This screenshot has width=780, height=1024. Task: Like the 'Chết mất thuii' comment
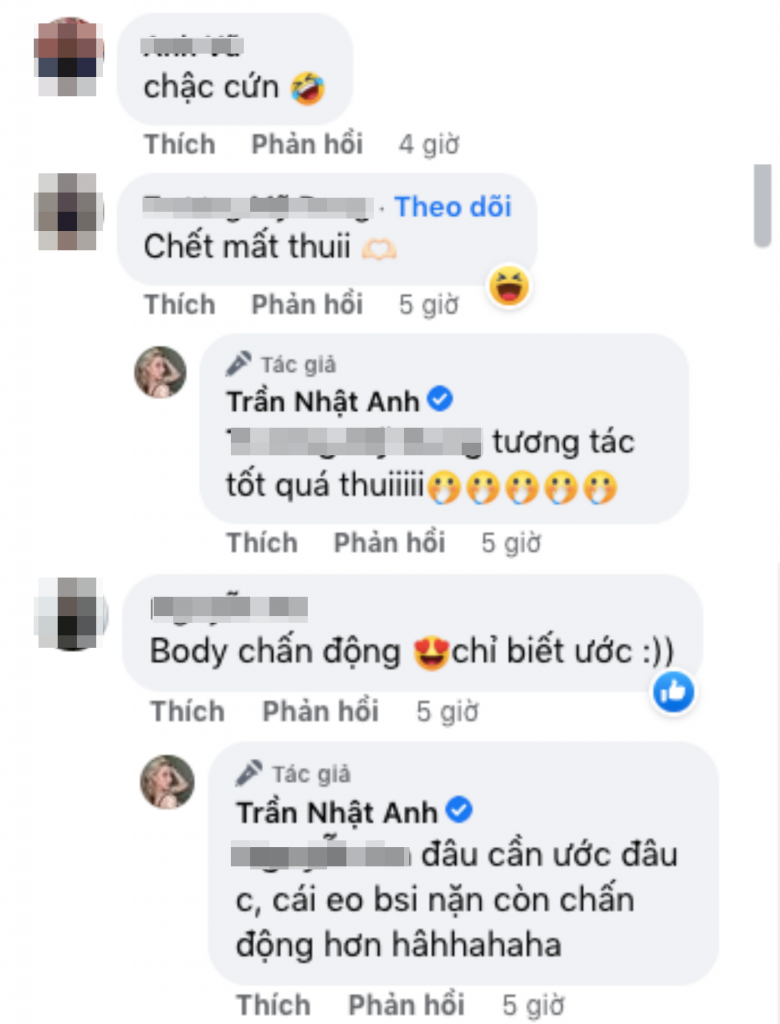coord(180,304)
